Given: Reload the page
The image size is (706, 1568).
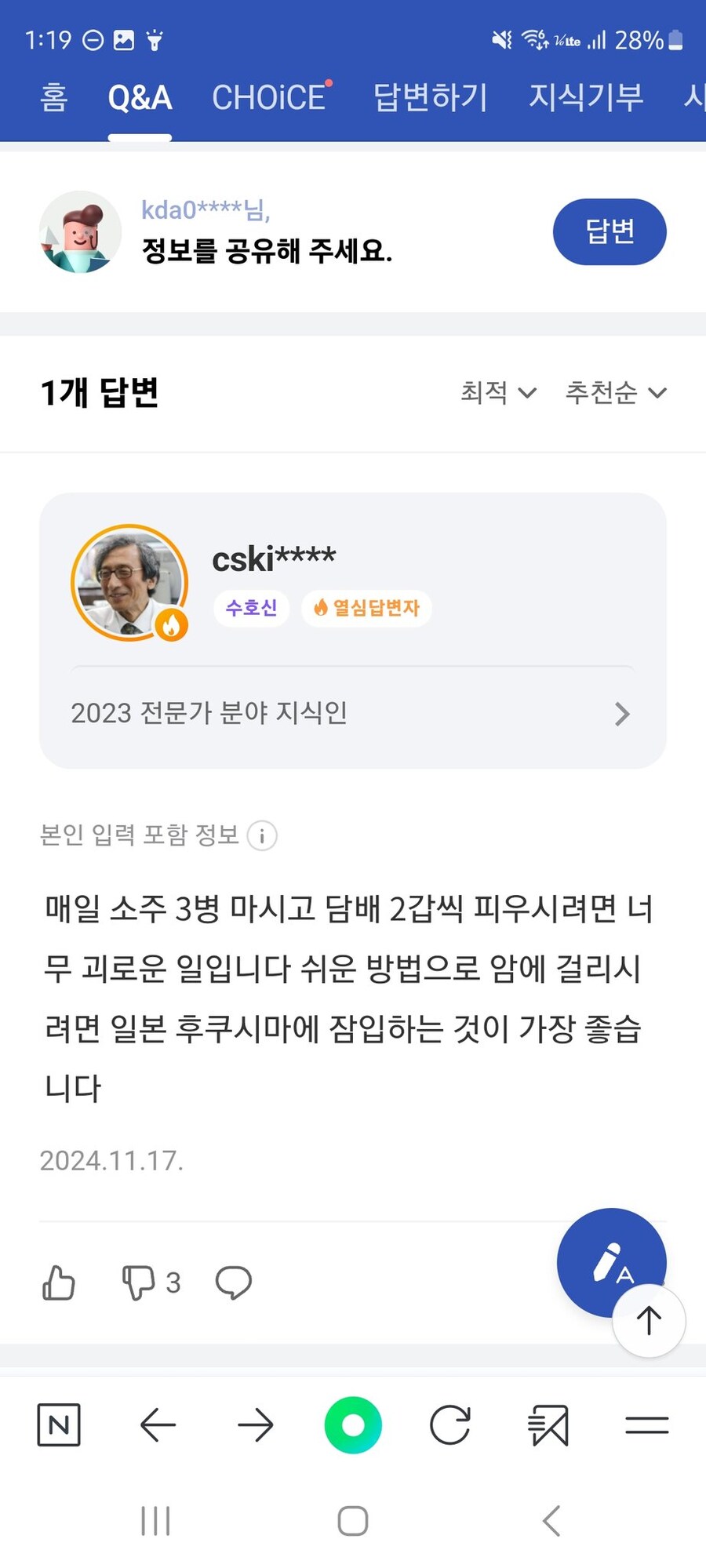Looking at the screenshot, I should click(450, 1425).
